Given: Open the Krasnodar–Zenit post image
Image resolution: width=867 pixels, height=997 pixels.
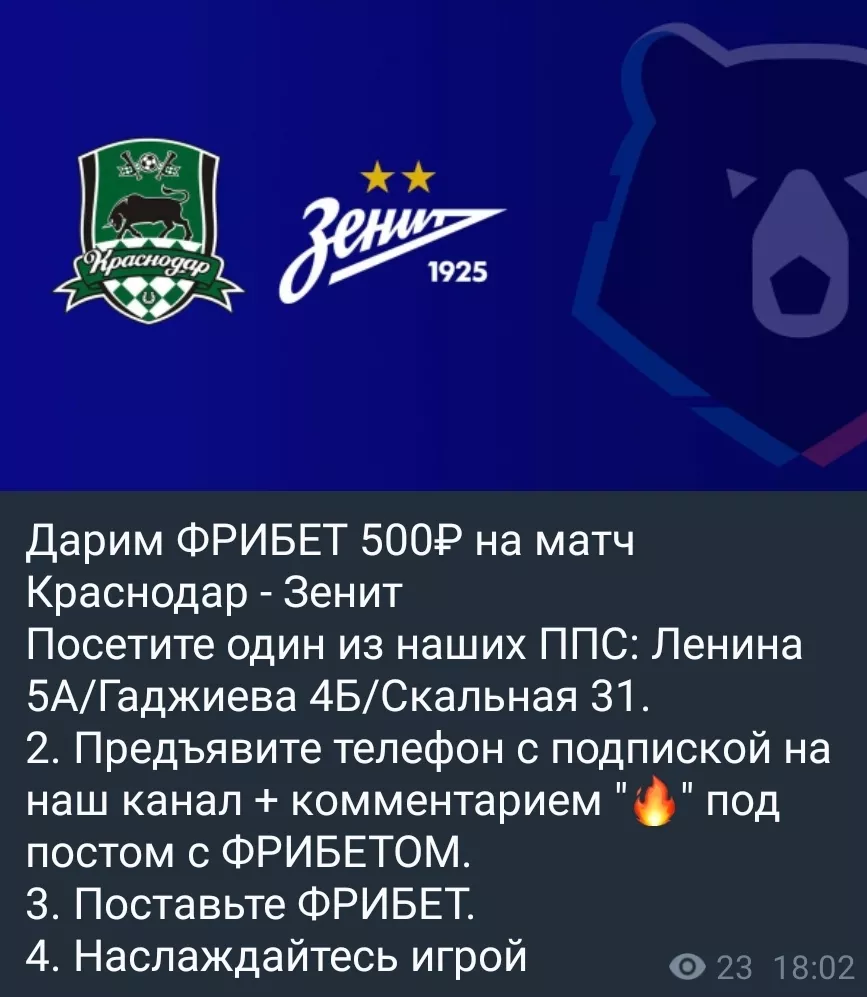Looking at the screenshot, I should pyautogui.click(x=433, y=245).
